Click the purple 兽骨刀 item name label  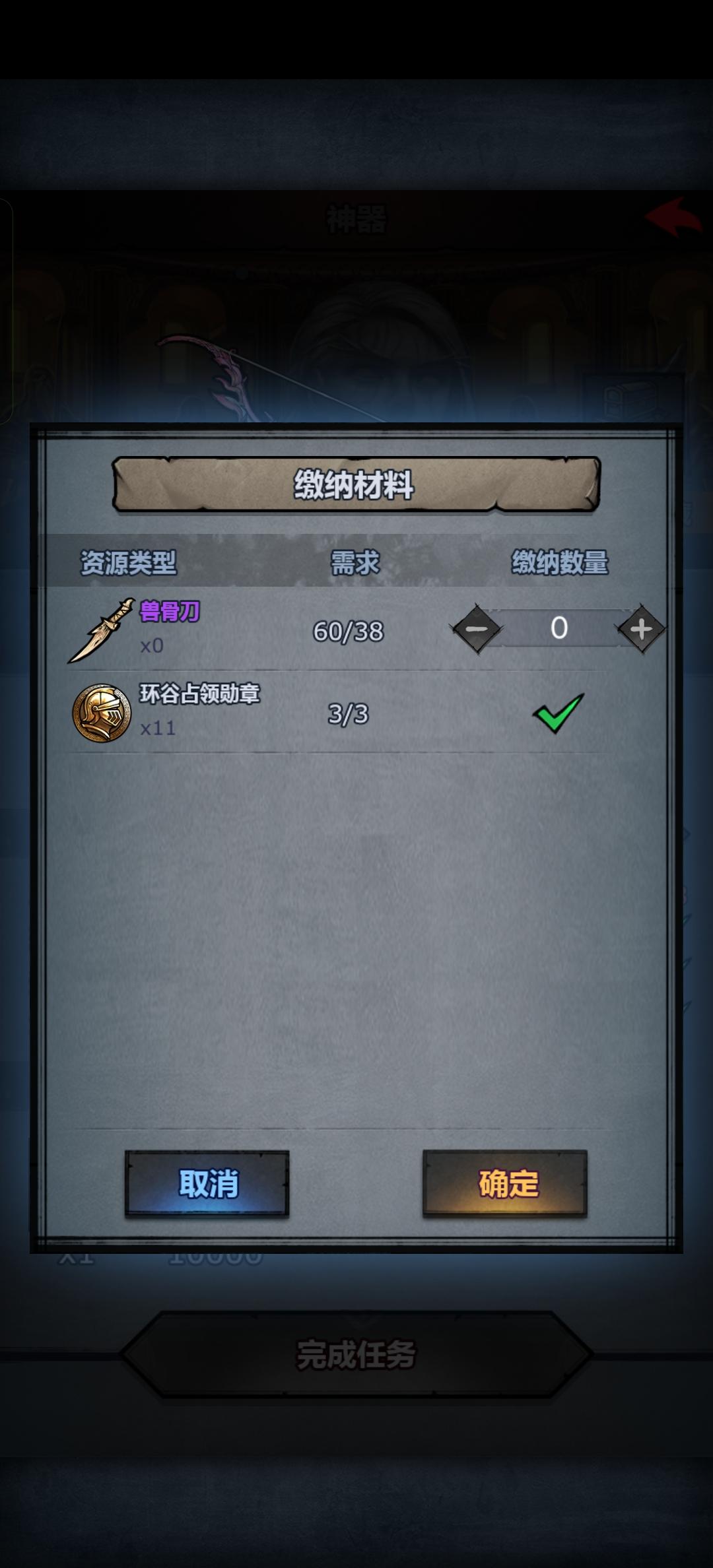168,613
